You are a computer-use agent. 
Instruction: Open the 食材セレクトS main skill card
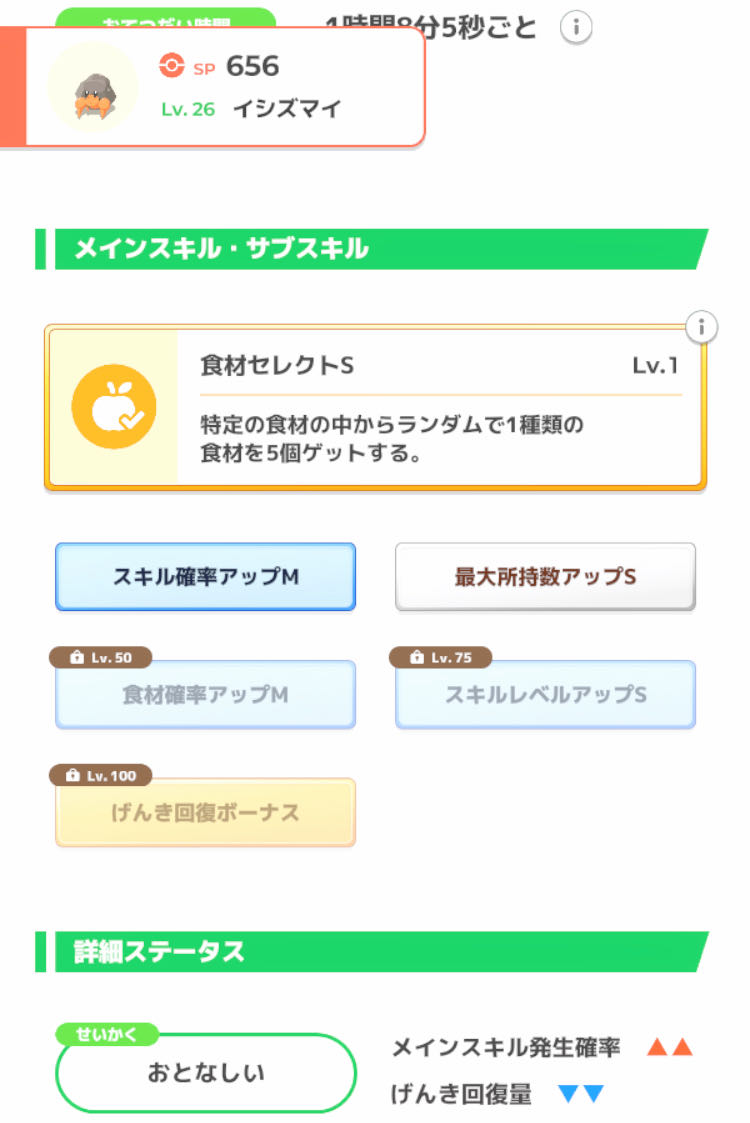(375, 407)
